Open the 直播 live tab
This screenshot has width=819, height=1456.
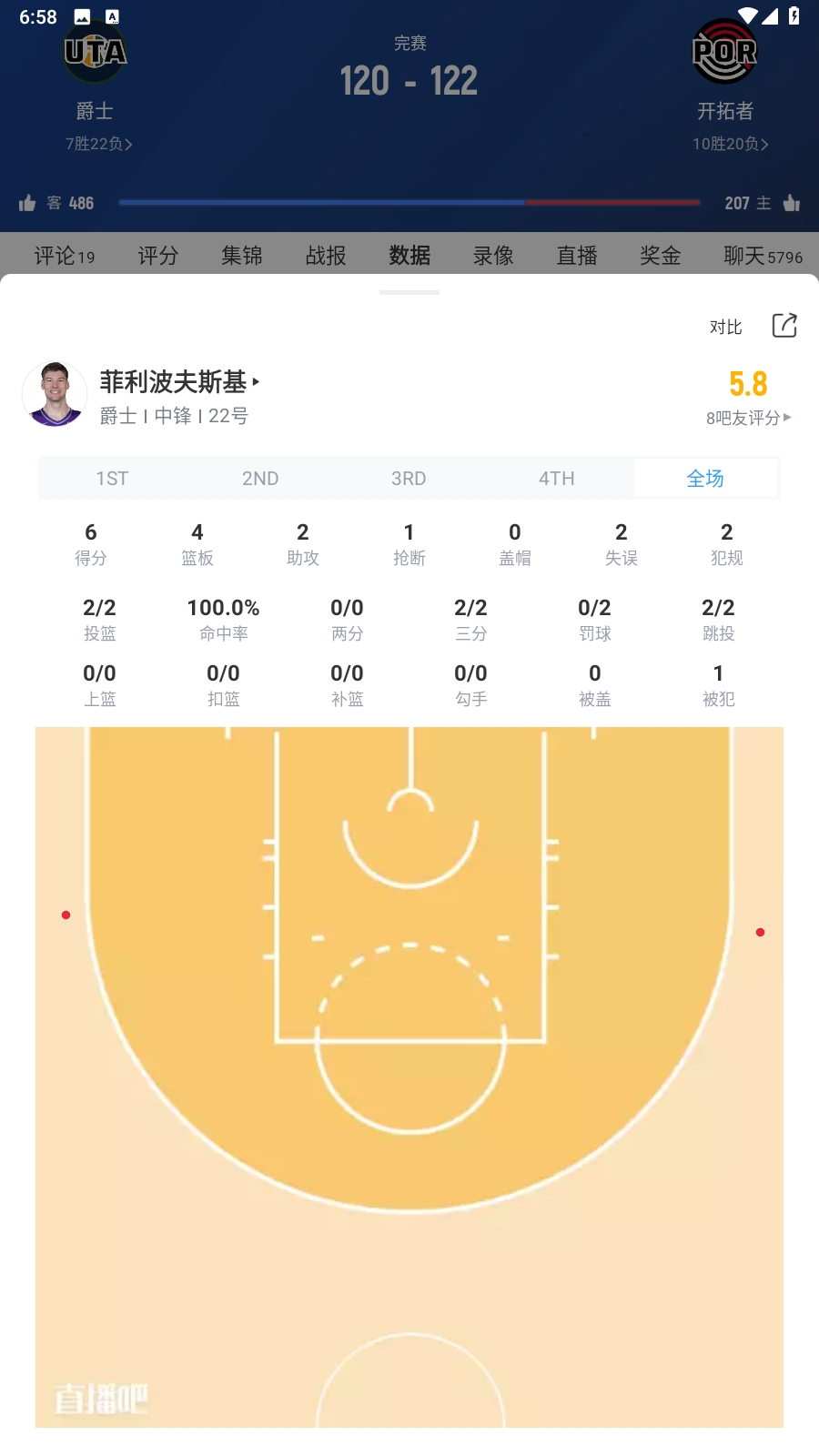(577, 256)
